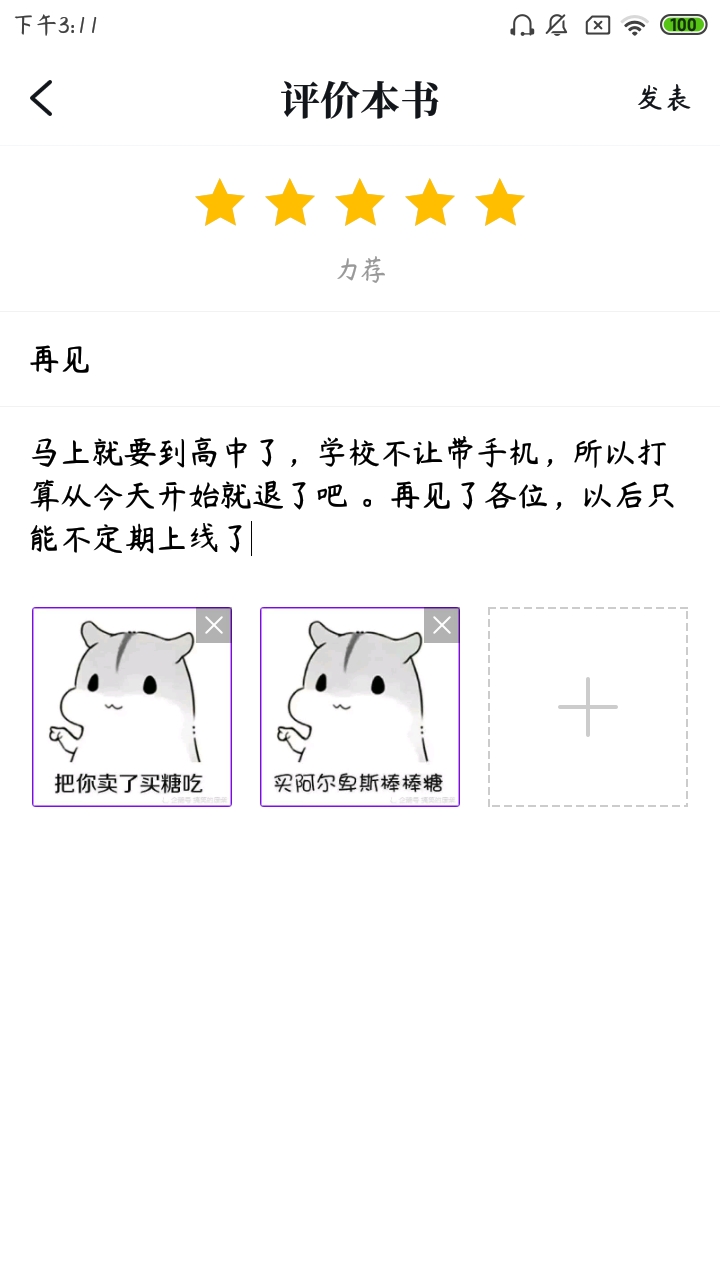Set the rating to three stars

click(360, 202)
